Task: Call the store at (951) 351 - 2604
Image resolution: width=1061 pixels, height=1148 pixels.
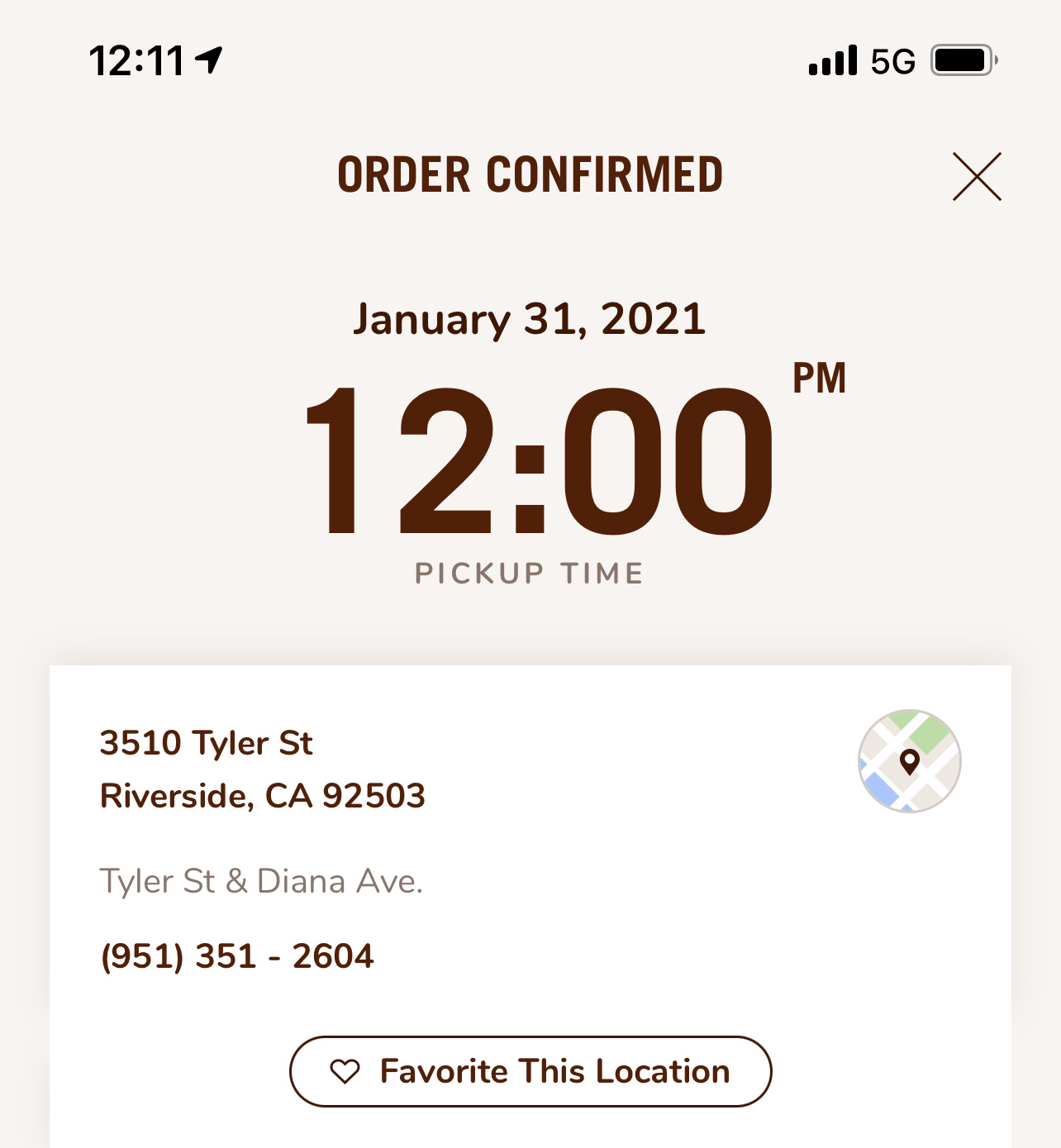Action: 237,956
